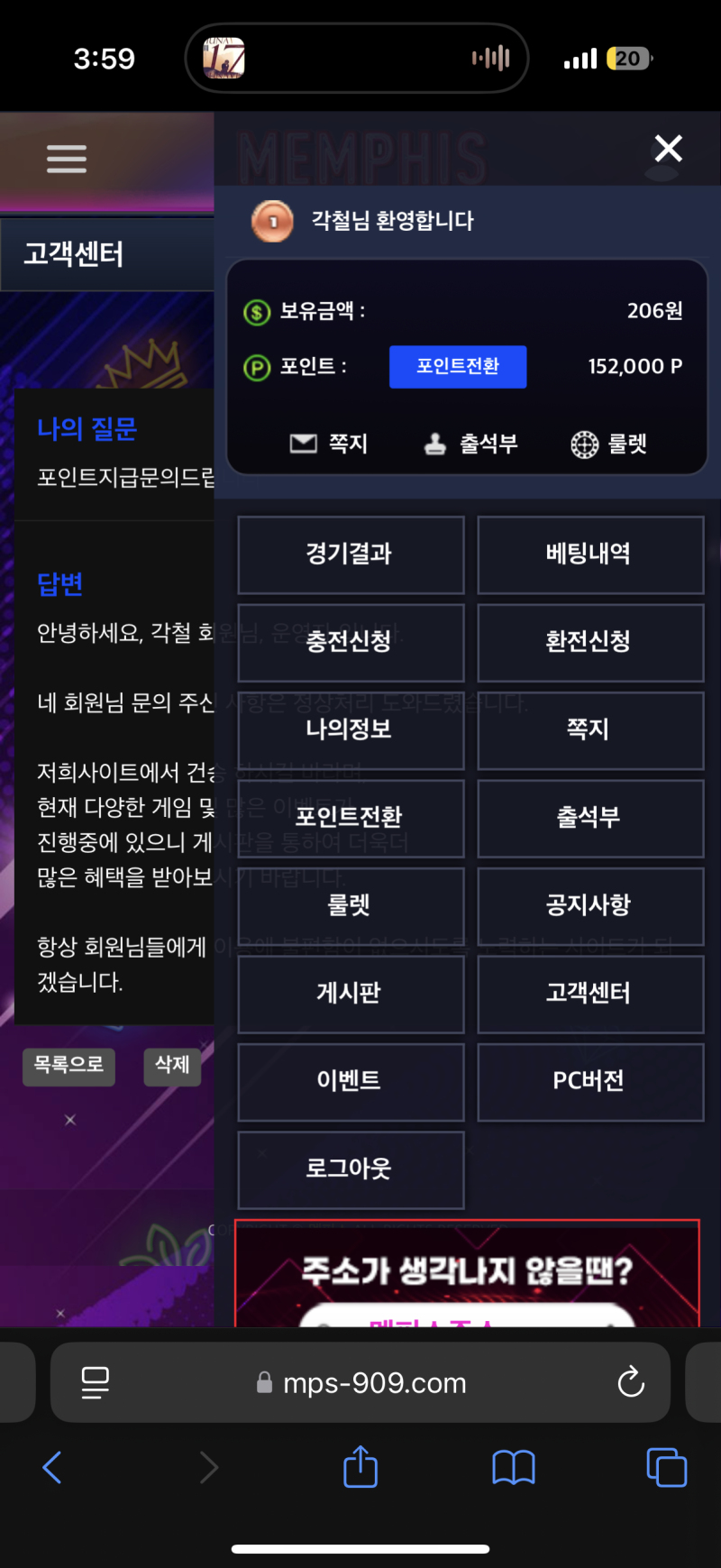Select 환전신청
Image resolution: width=721 pixels, height=1568 pixels.
589,642
